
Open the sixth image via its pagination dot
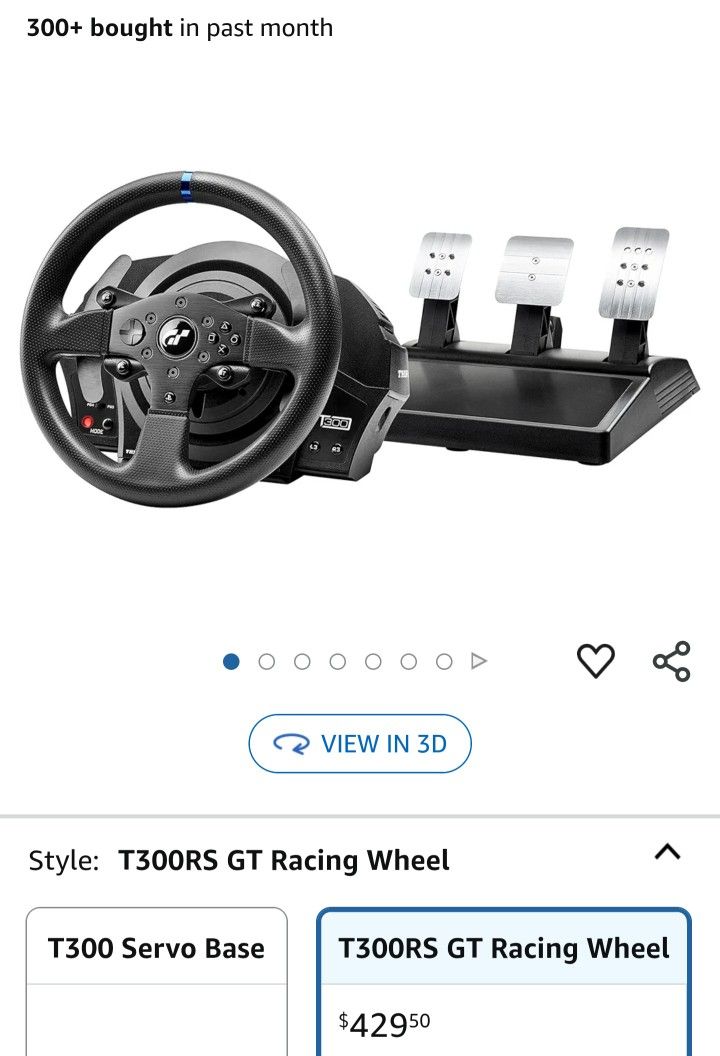click(x=406, y=661)
